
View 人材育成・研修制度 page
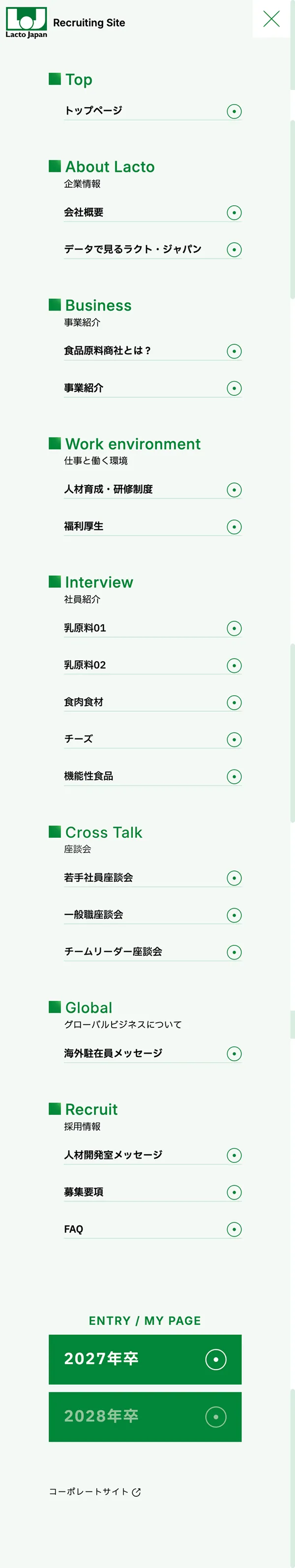pos(152,490)
